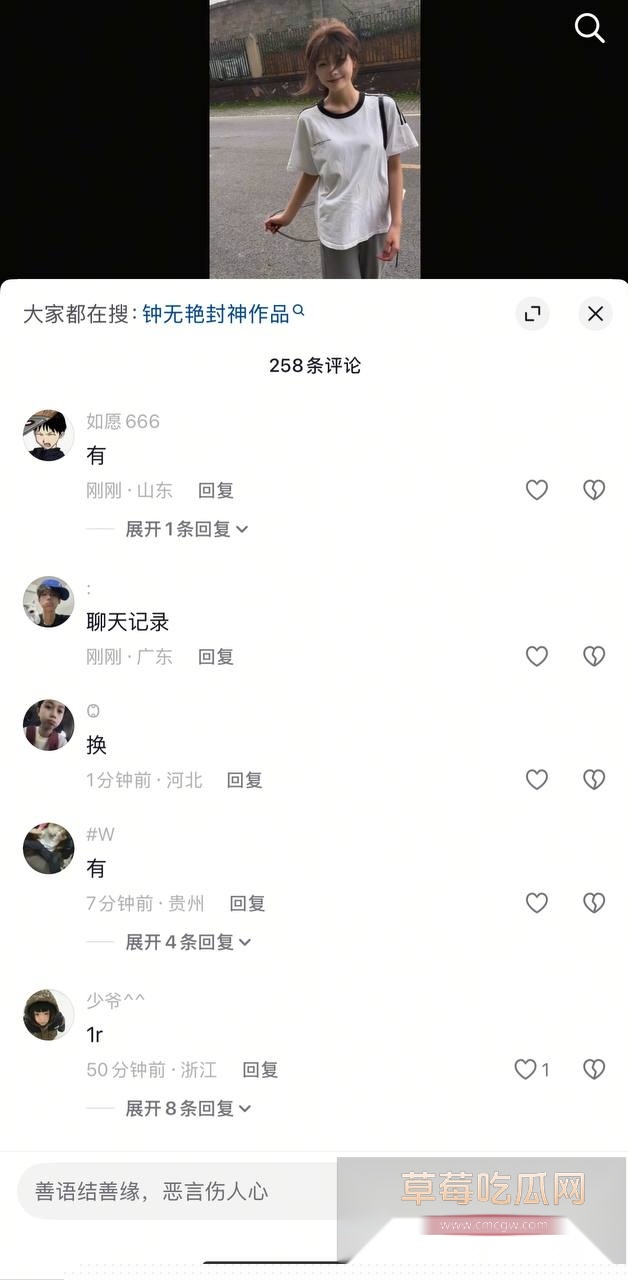The image size is (628, 1280).
Task: Reply to 少爷^^'s comment
Action: pyautogui.click(x=260, y=1070)
